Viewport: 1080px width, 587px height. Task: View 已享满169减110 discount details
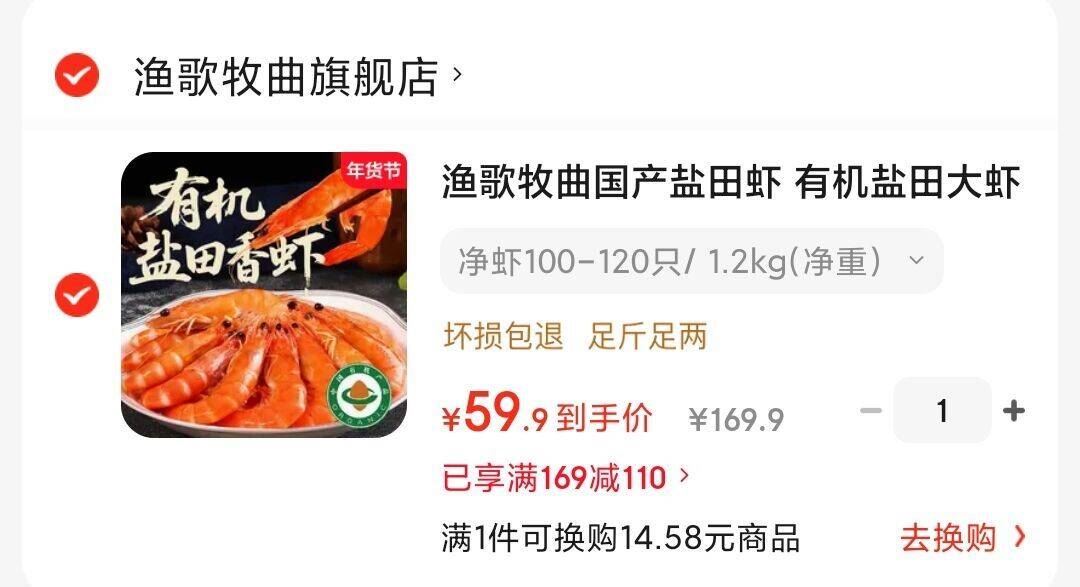click(x=566, y=478)
